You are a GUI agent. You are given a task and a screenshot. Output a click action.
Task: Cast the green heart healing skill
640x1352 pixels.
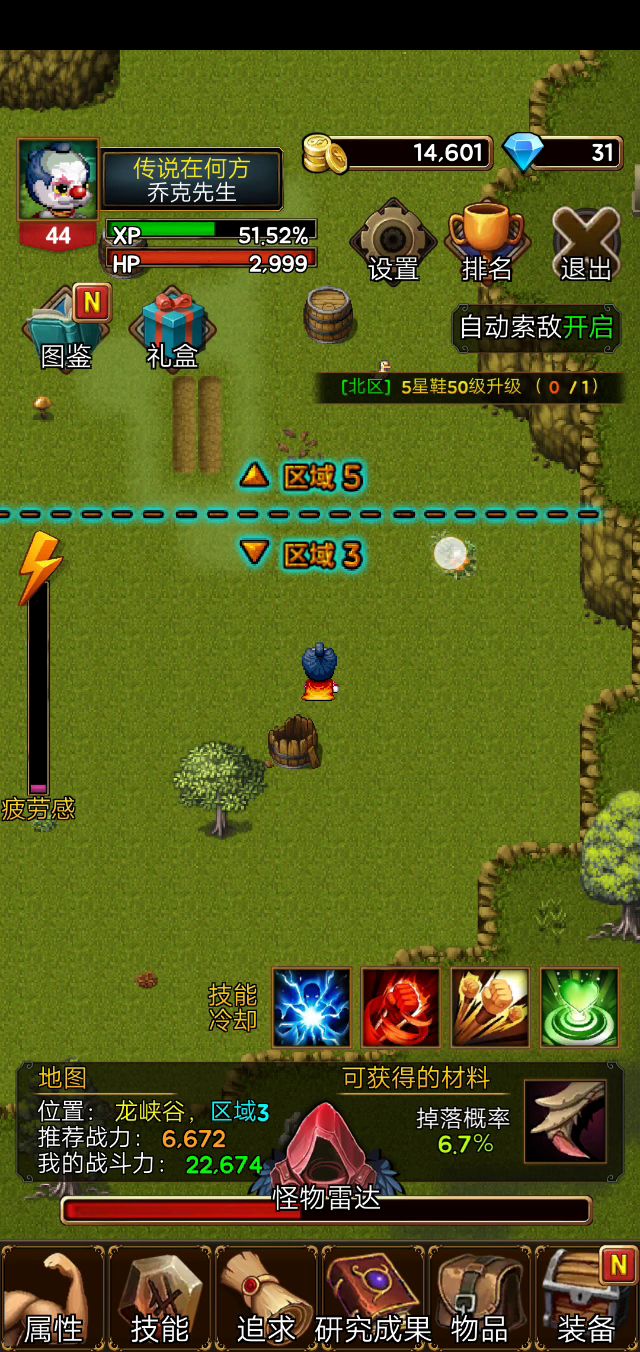coord(579,1007)
